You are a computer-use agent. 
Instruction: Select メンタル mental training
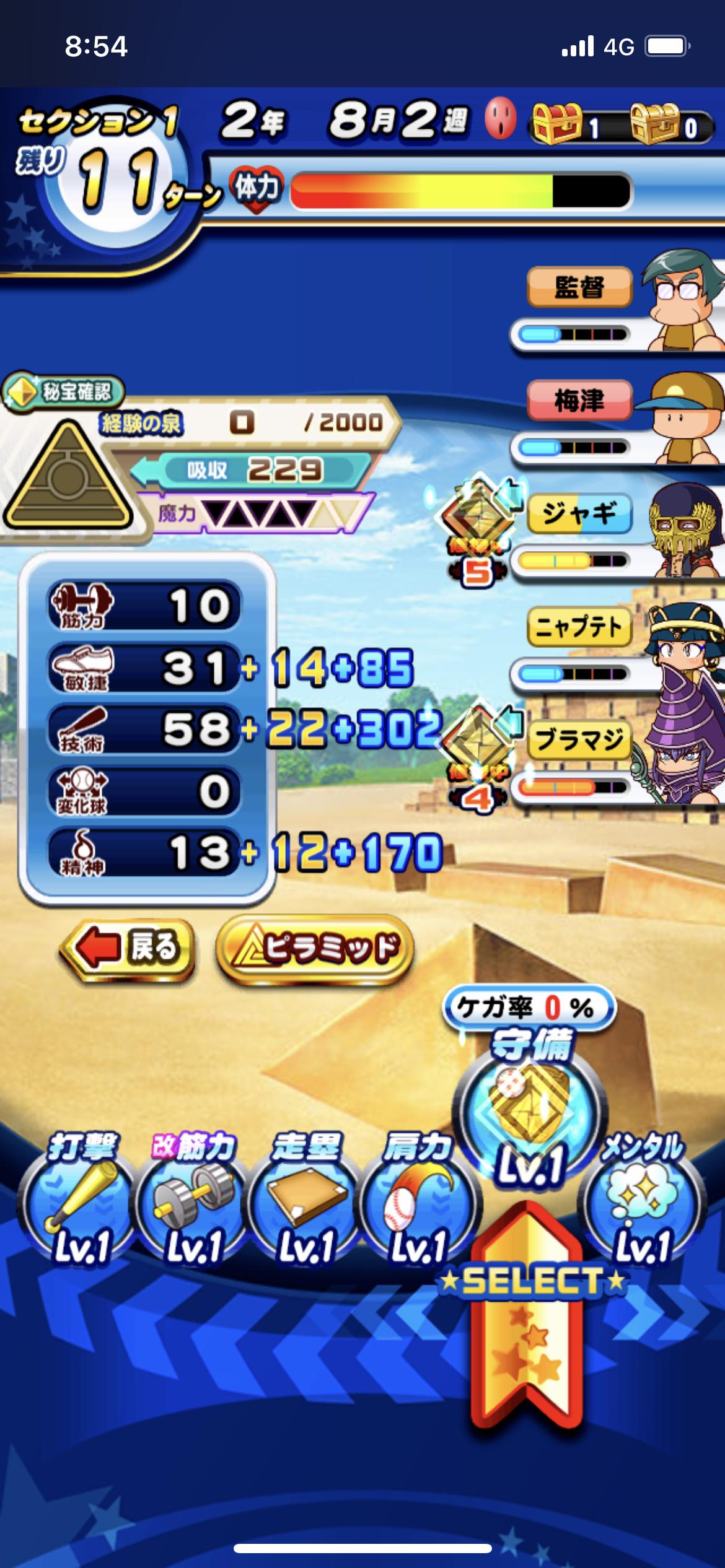point(642,1203)
